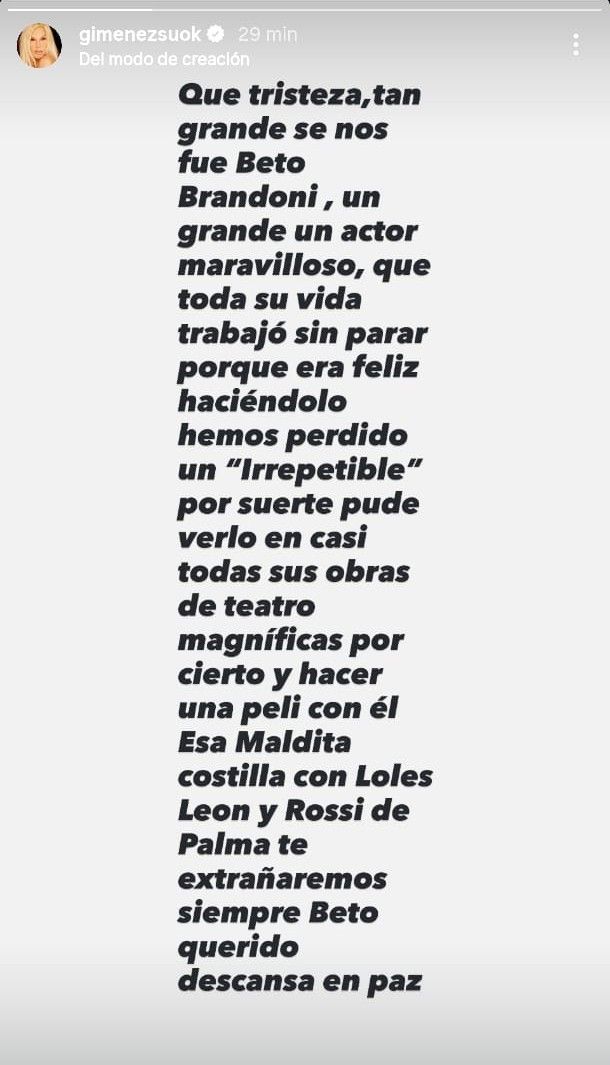Open gimenezsuok's profile picture
Image resolution: width=610 pixels, height=1065 pixels.
[x=39, y=46]
